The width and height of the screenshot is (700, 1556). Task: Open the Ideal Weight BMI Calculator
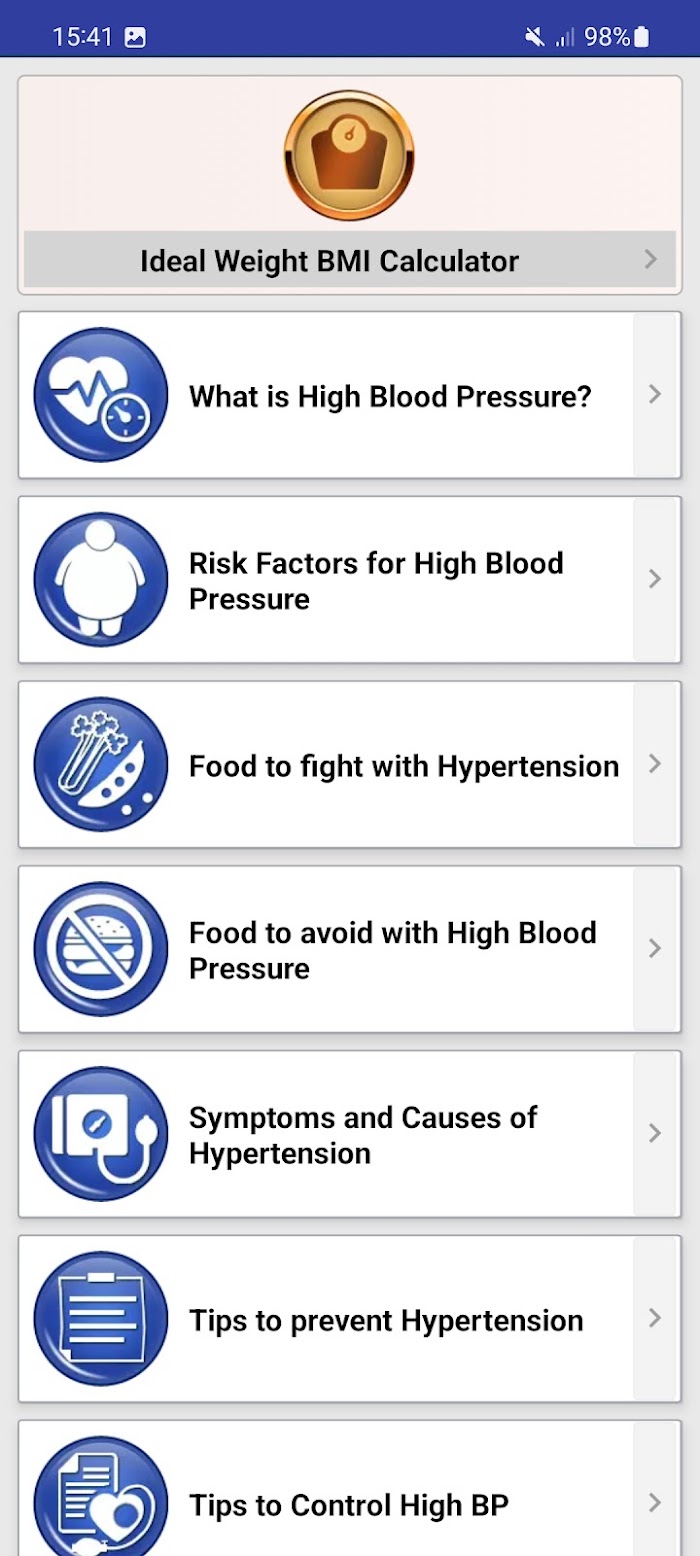click(350, 185)
